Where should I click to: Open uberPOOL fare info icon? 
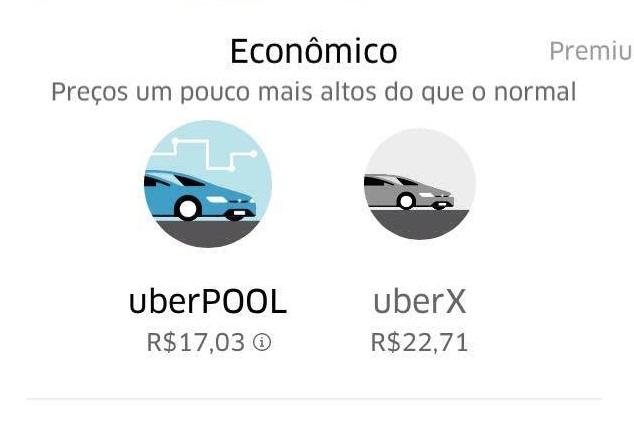coord(262,343)
